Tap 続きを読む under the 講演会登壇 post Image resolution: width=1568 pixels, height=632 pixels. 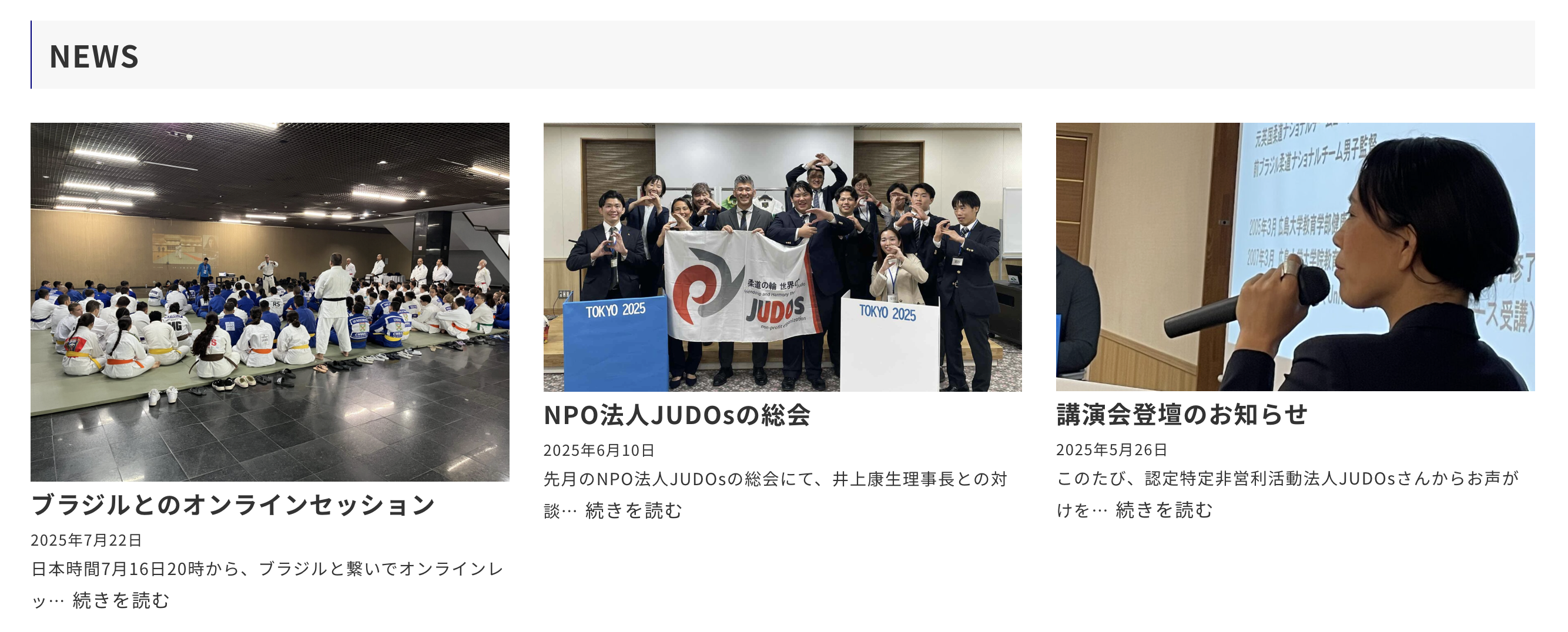(x=1163, y=509)
